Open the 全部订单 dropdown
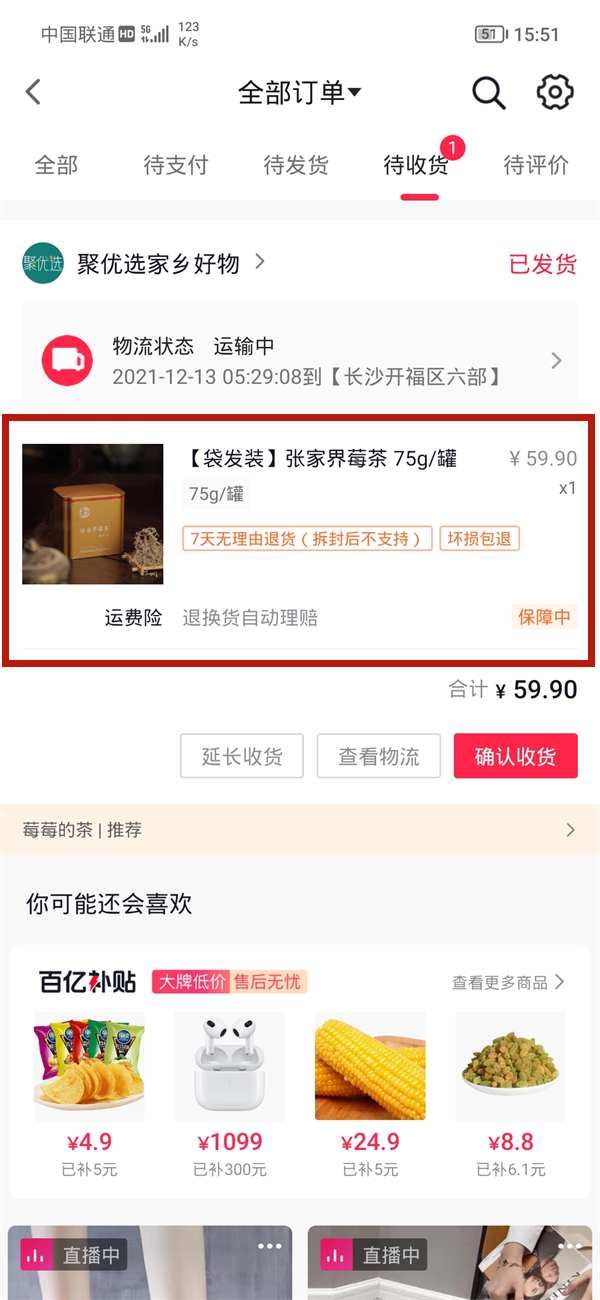The height and width of the screenshot is (1300, 600). [299, 93]
